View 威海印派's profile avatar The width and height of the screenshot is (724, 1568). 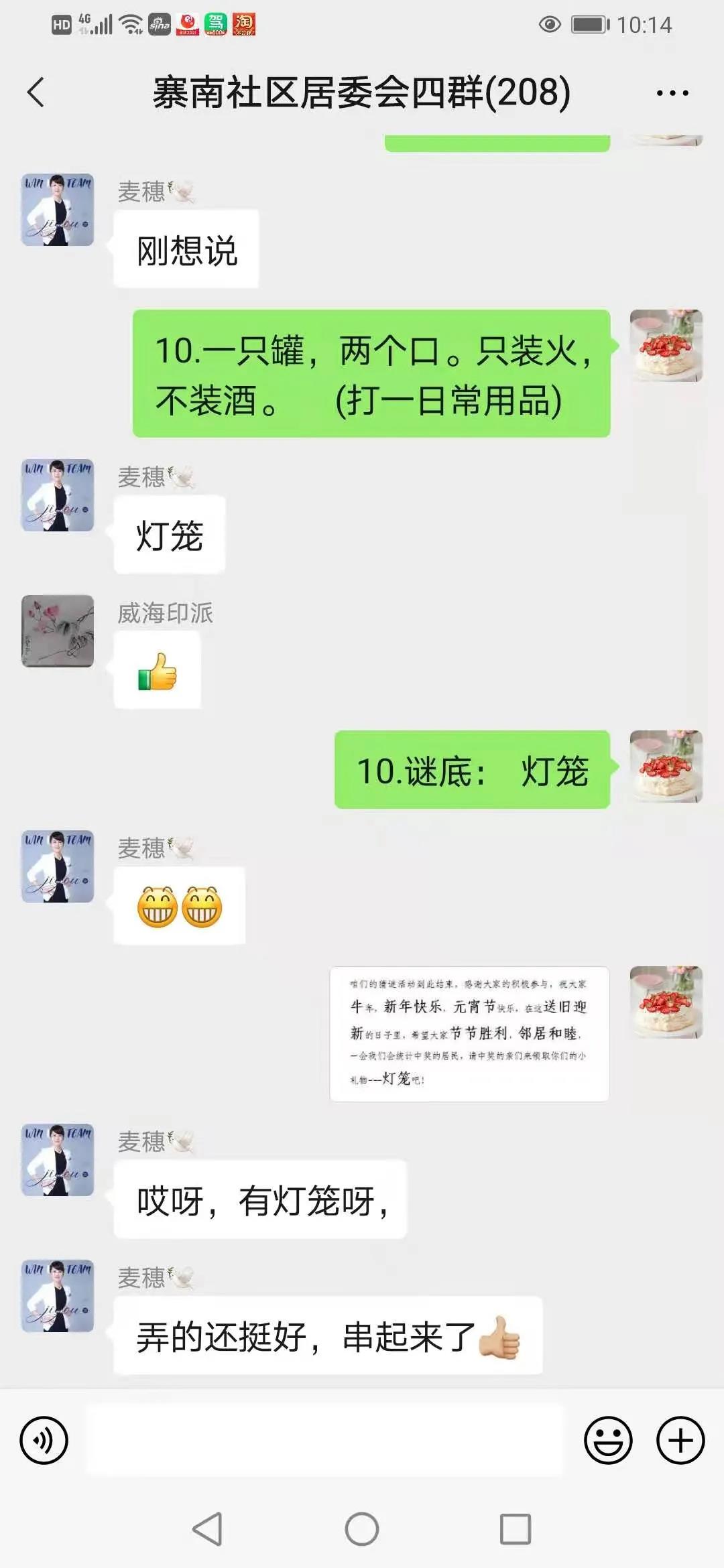click(58, 631)
